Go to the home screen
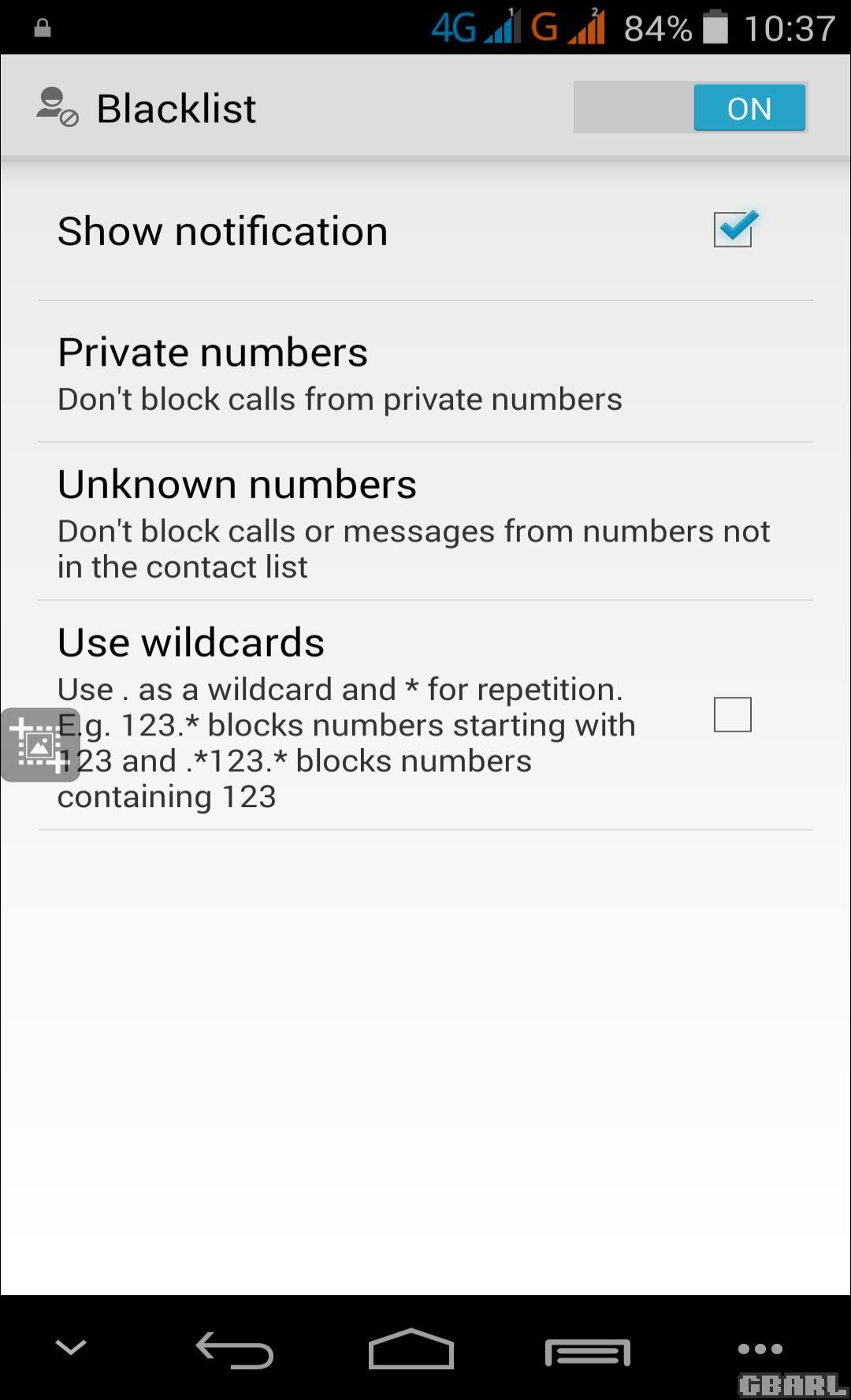 [411, 1349]
